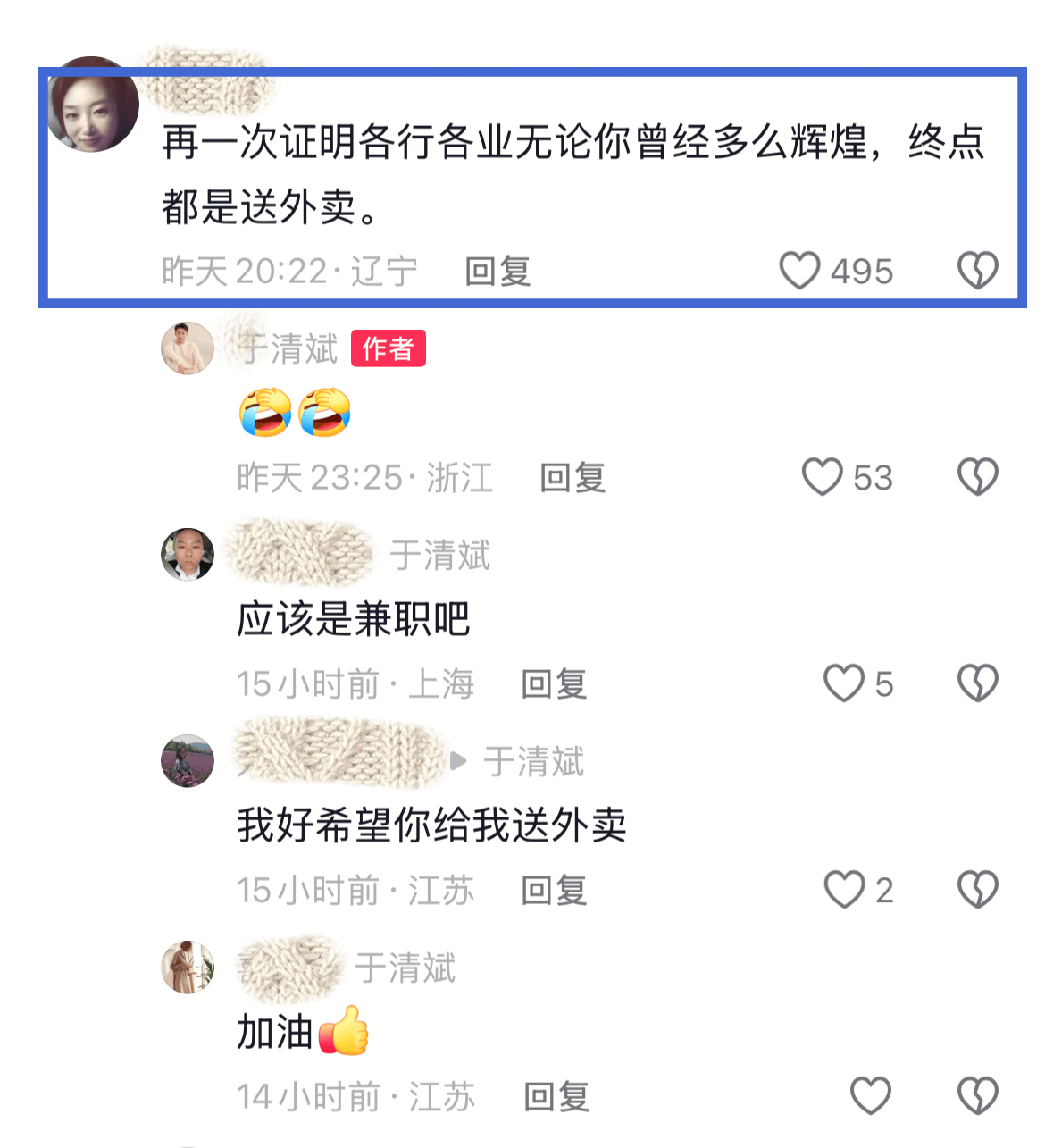1045x1148 pixels.
Task: Reply to the 加油 comment from 江苏
Action: (556, 1097)
